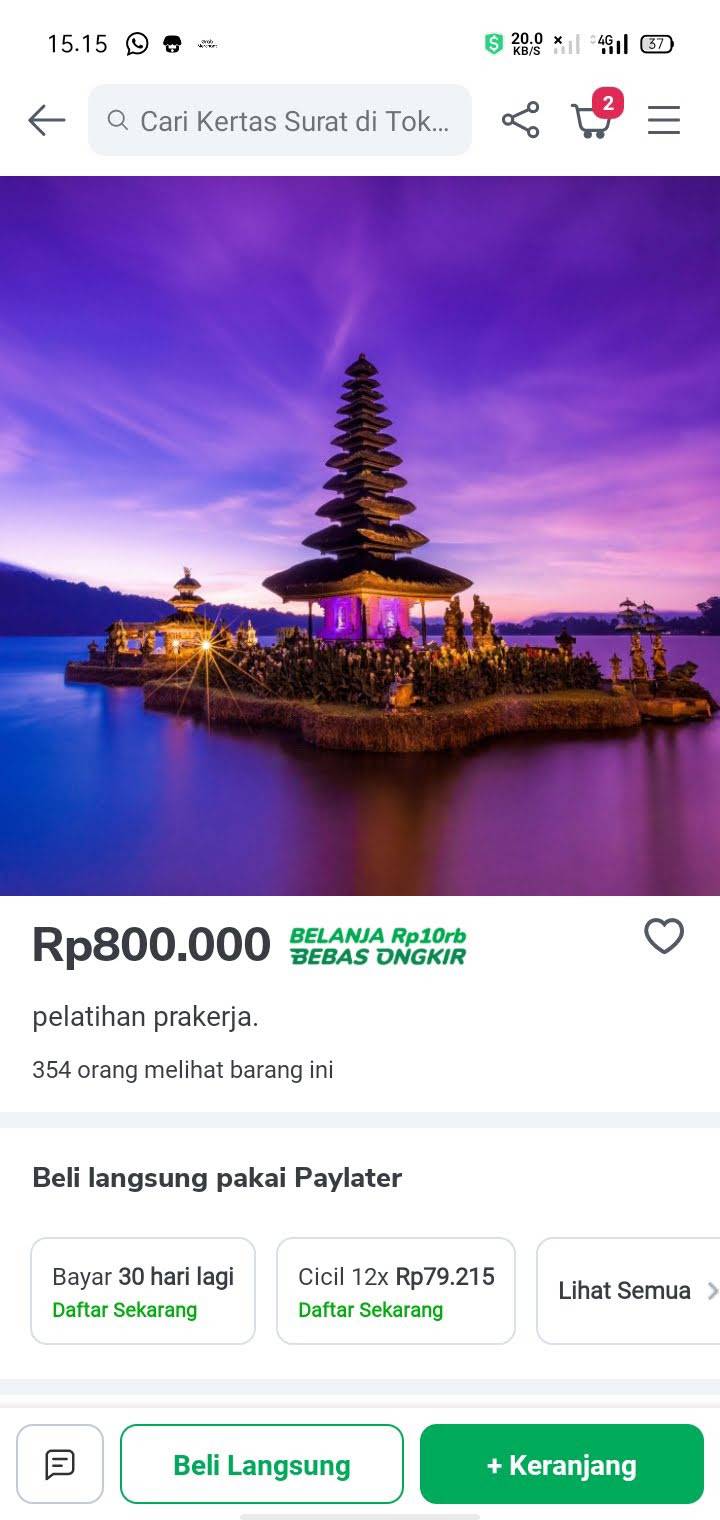Open the Cari Kertas Surat search box
This screenshot has height=1520, width=720.
(x=280, y=120)
